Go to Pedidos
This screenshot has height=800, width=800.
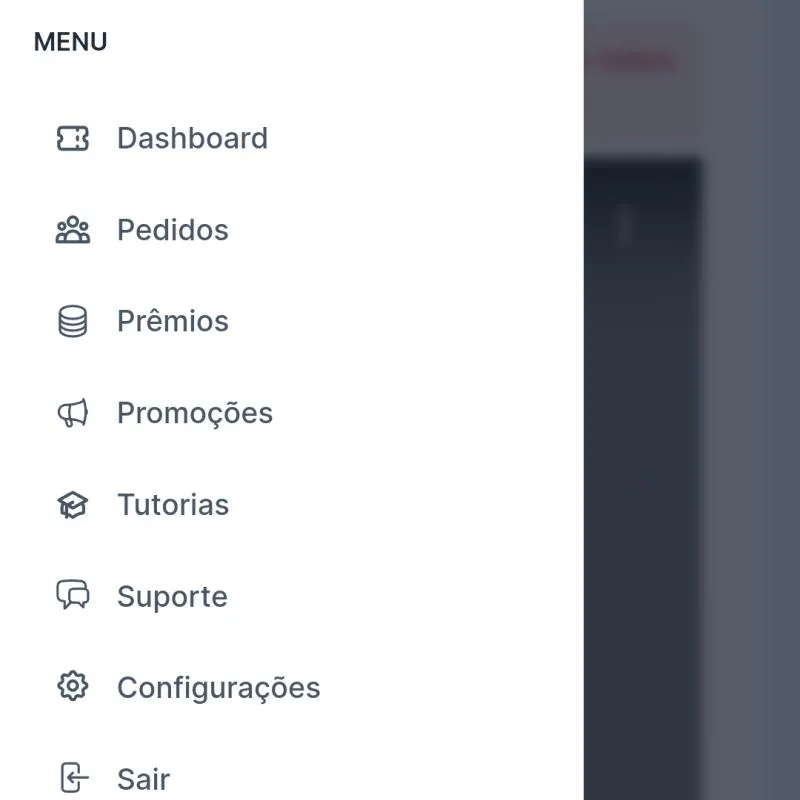click(x=172, y=230)
